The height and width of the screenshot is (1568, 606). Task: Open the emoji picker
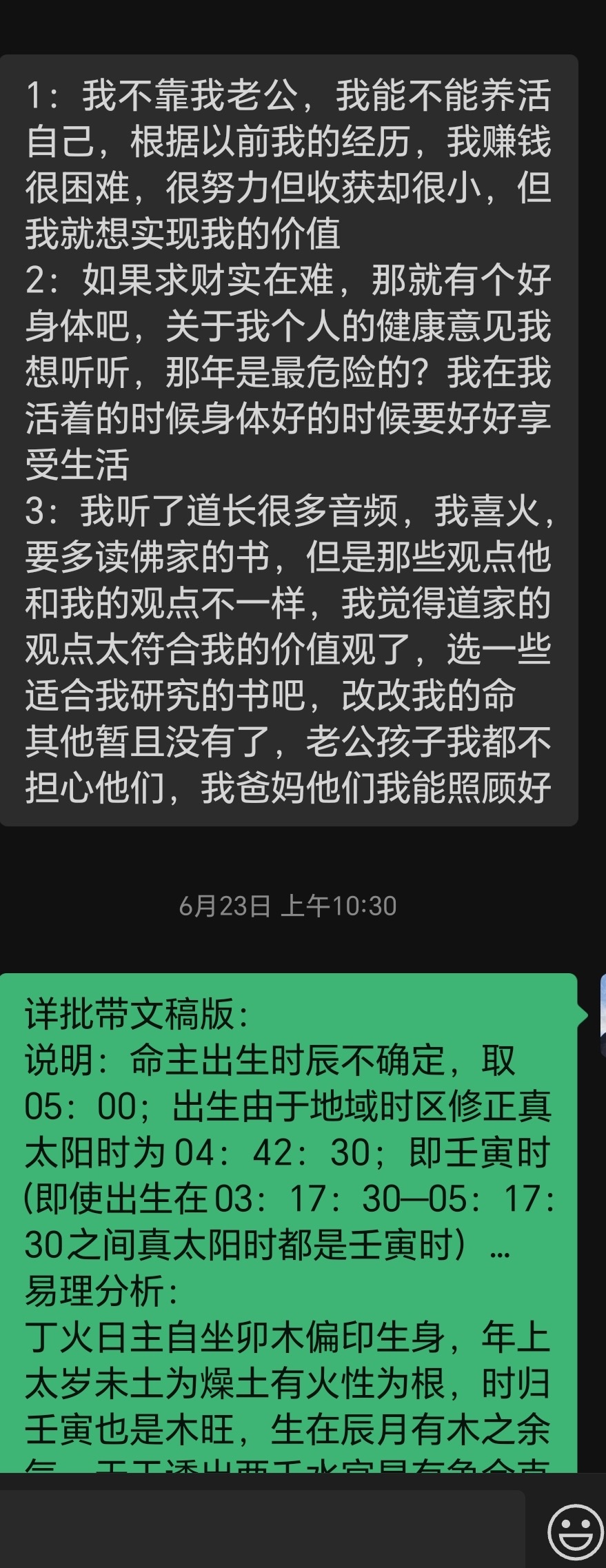[x=574, y=1531]
